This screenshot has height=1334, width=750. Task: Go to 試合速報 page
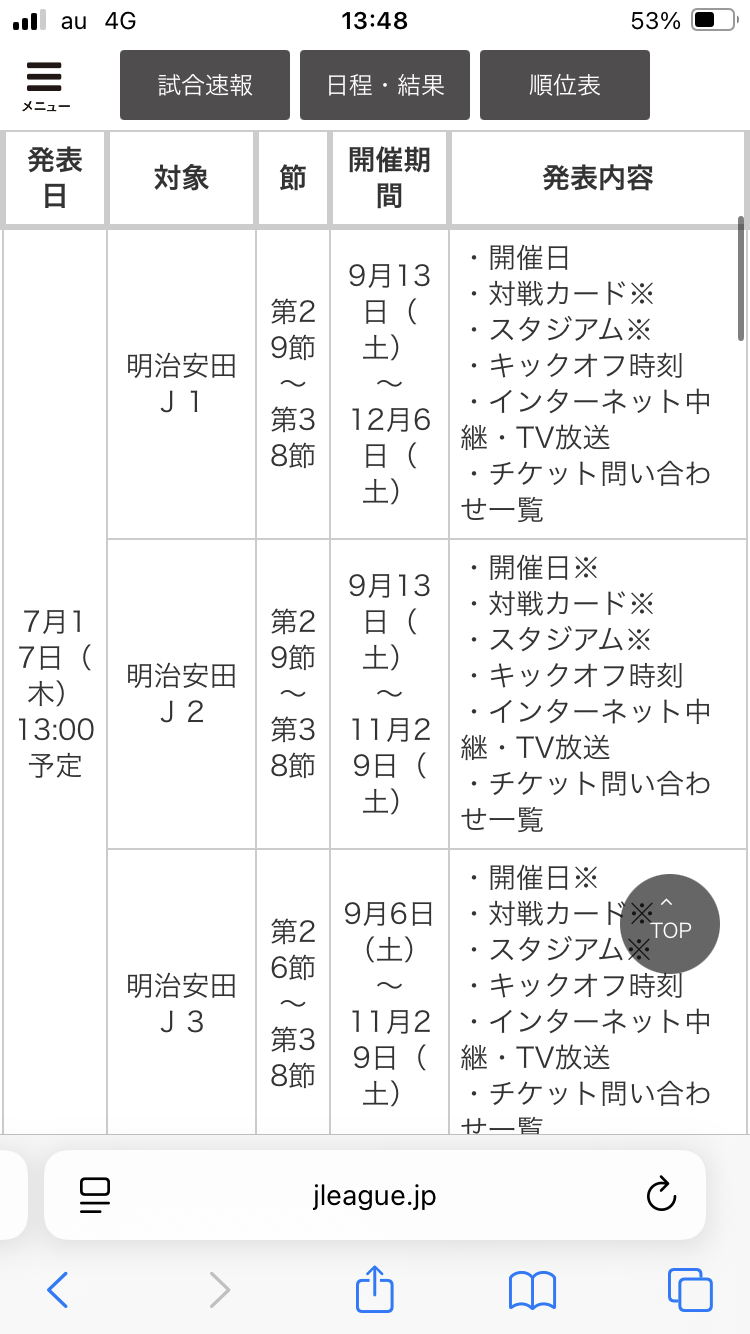coord(205,85)
